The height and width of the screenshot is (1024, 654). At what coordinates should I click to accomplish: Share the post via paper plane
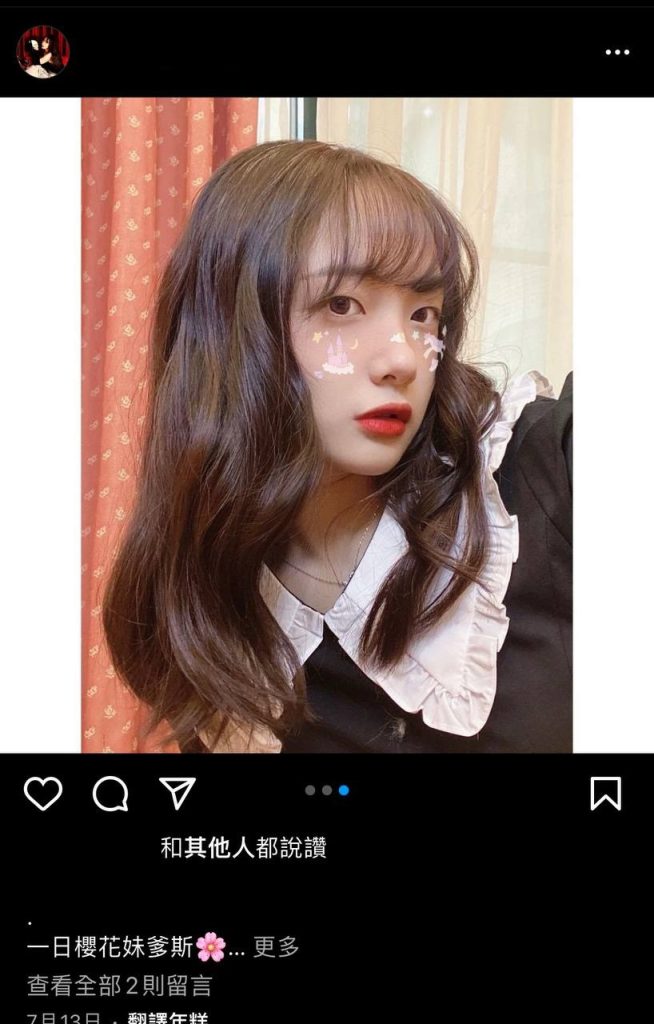coord(177,794)
